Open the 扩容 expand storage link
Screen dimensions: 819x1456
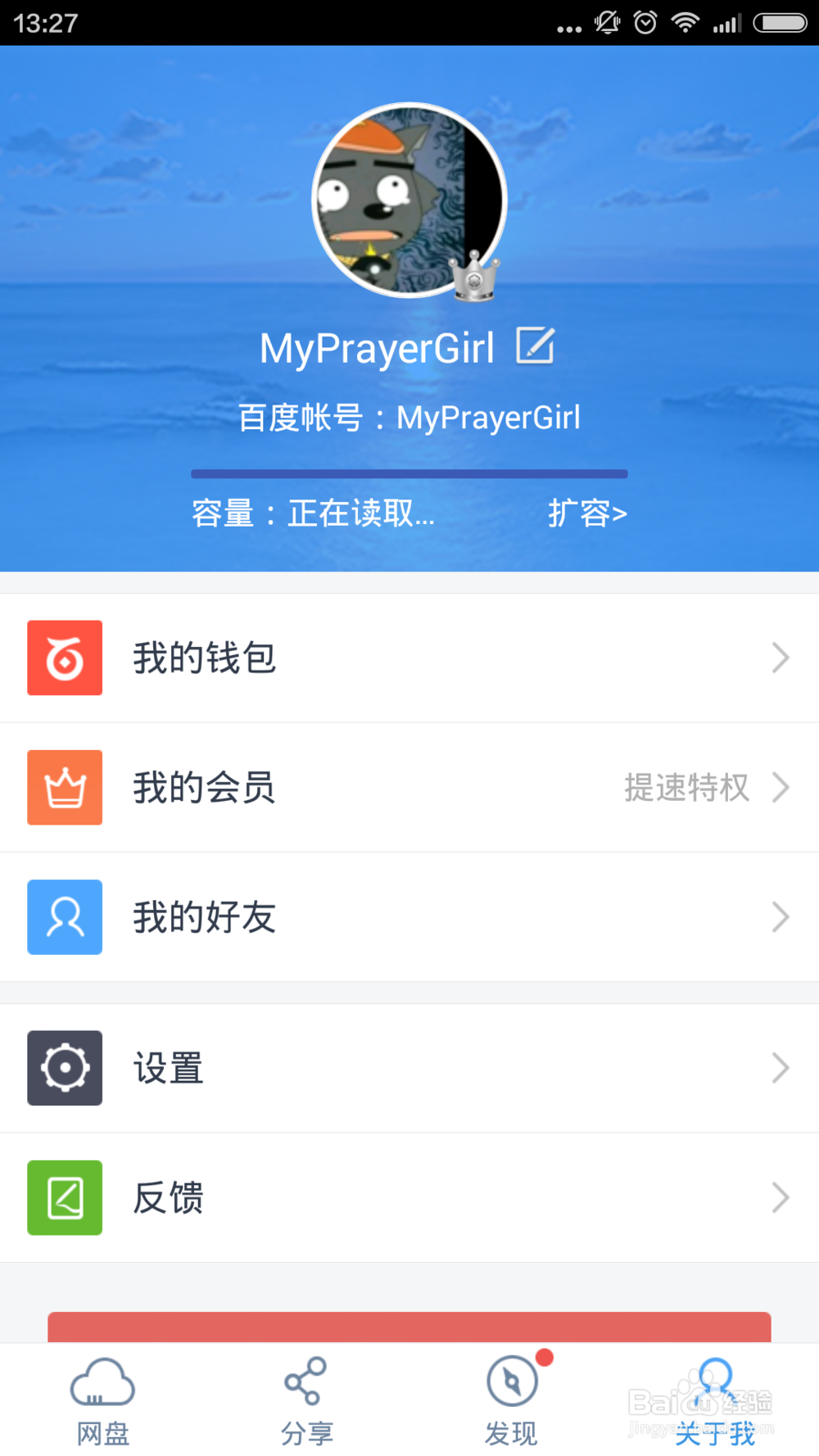[x=587, y=513]
